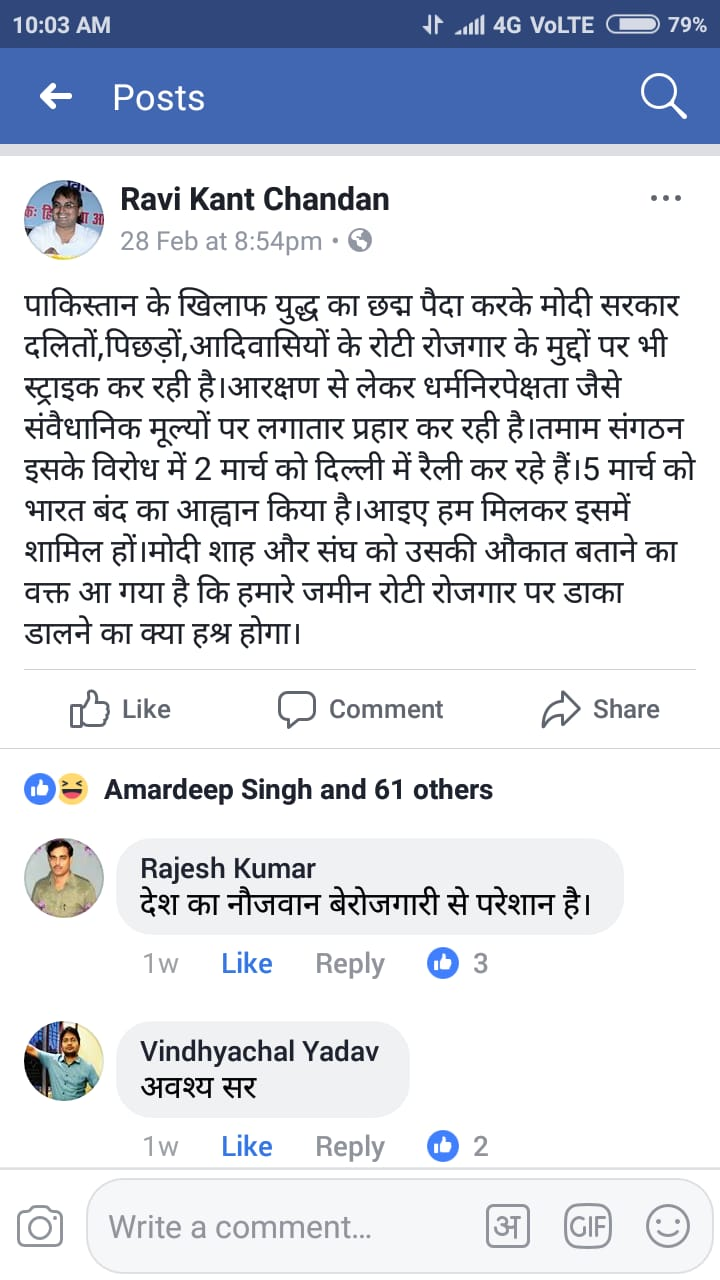Like Vindhyachal Yadav's comment

(x=247, y=1146)
